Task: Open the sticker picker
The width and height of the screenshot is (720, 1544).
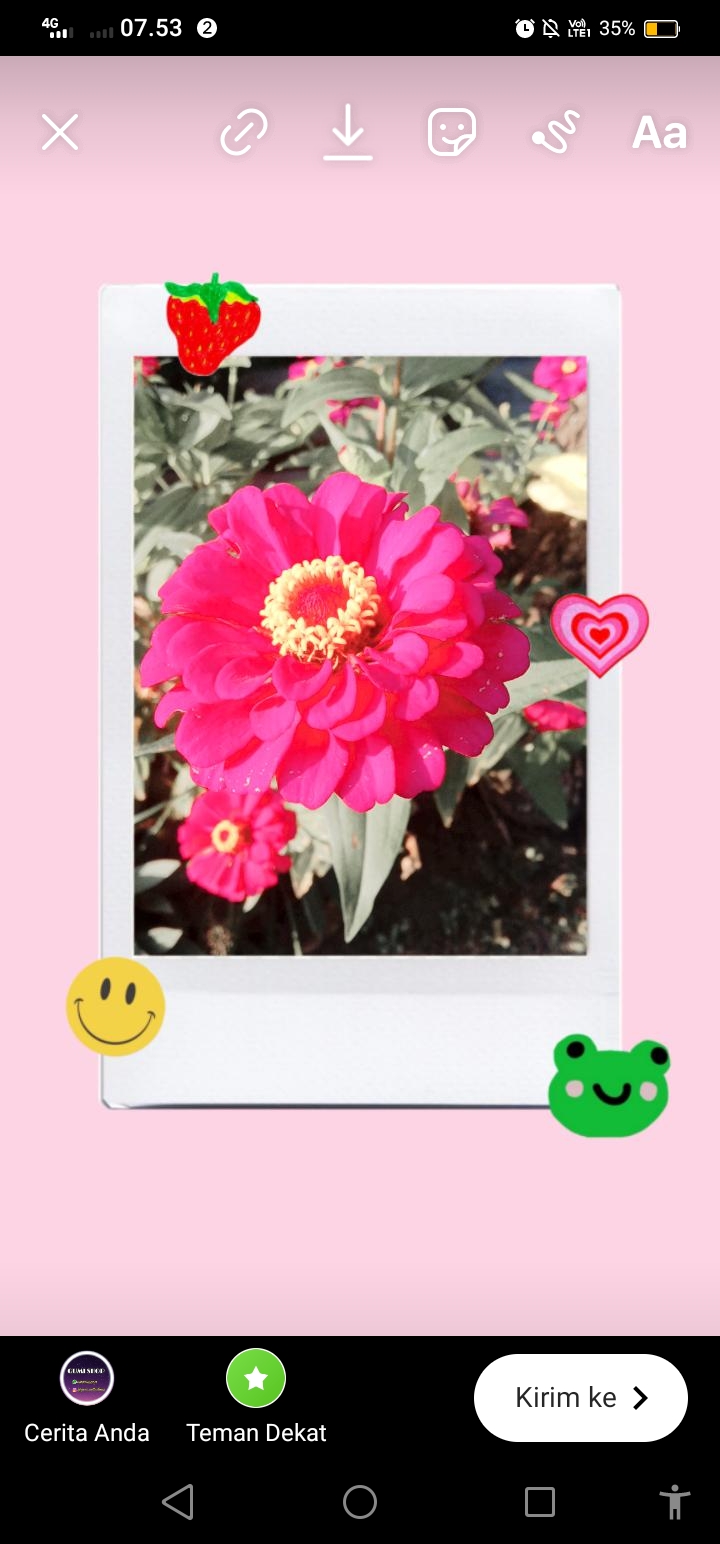Action: coord(452,132)
